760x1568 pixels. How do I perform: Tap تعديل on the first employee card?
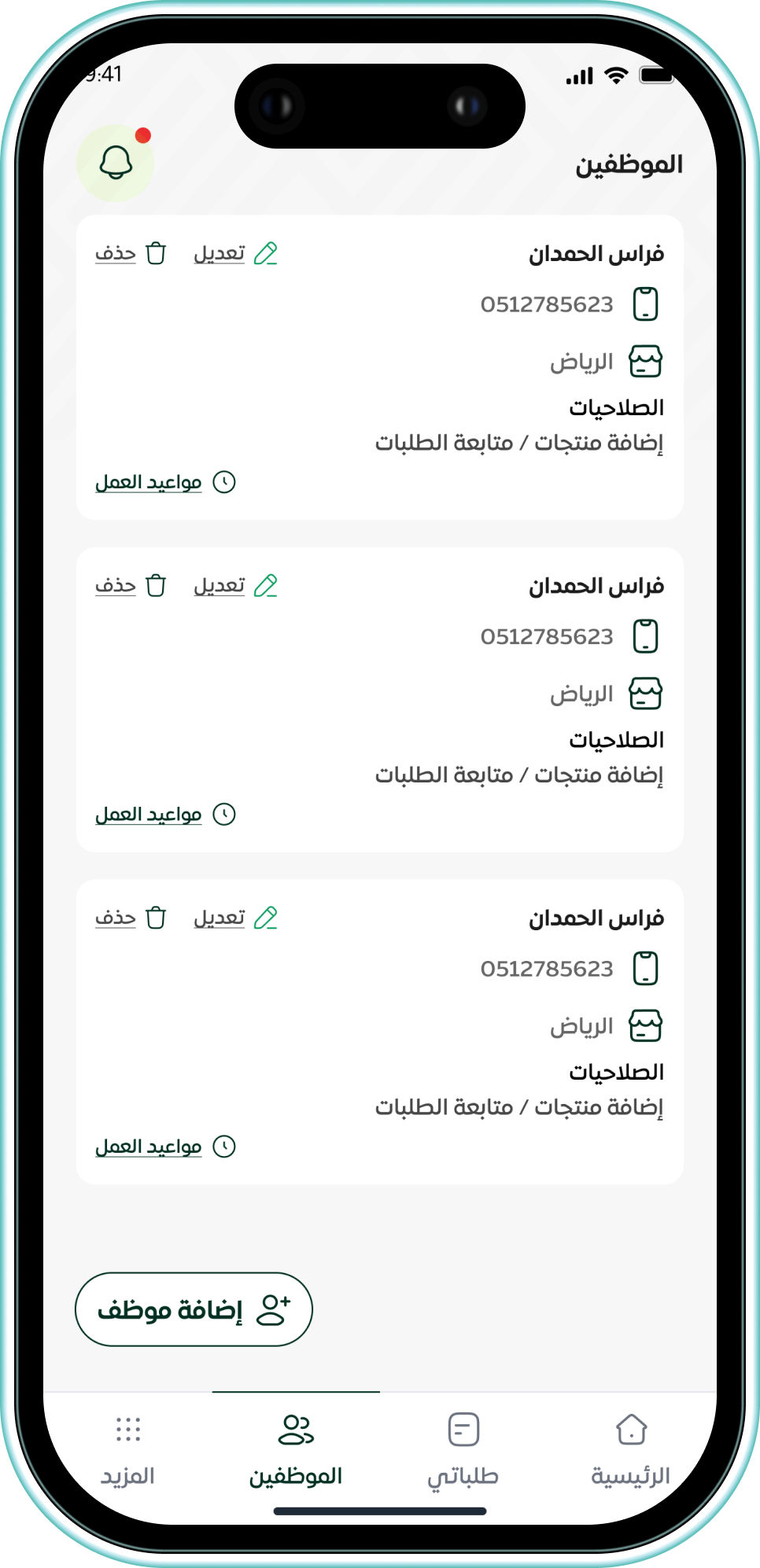pyautogui.click(x=235, y=253)
